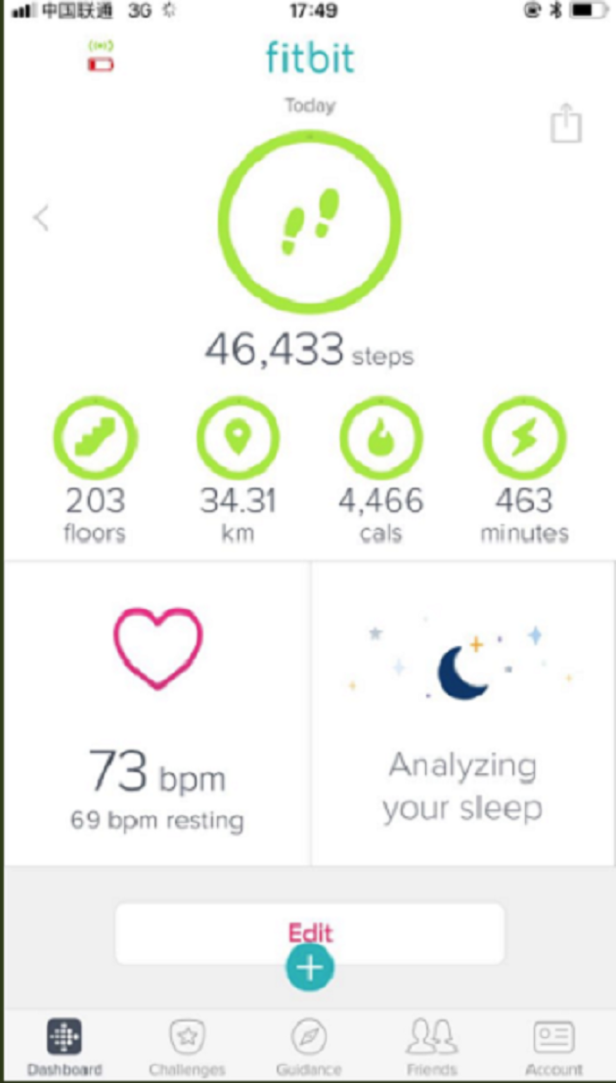The image size is (616, 1083).
Task: Open the share icon
Action: pyautogui.click(x=566, y=125)
